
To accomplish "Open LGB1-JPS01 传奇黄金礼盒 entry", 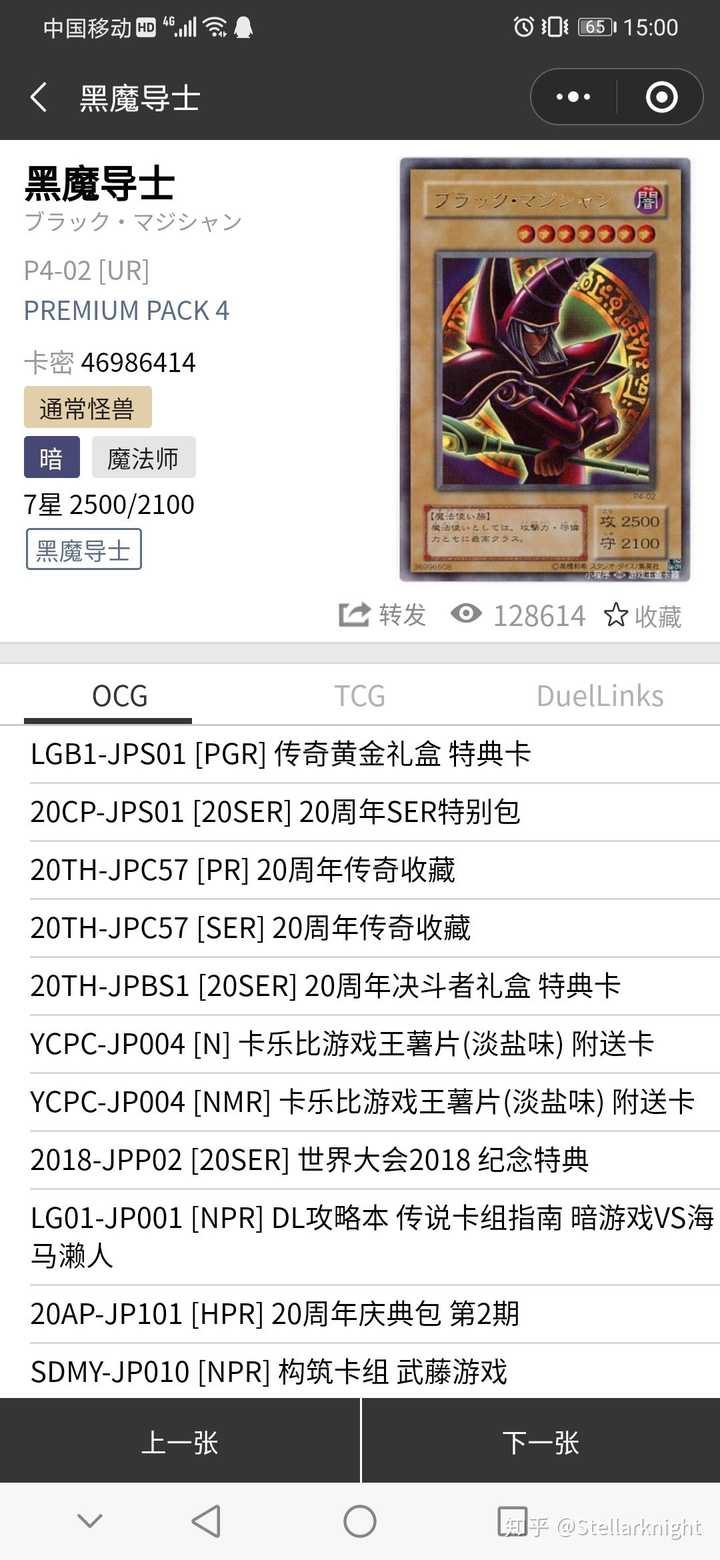I will [x=280, y=754].
